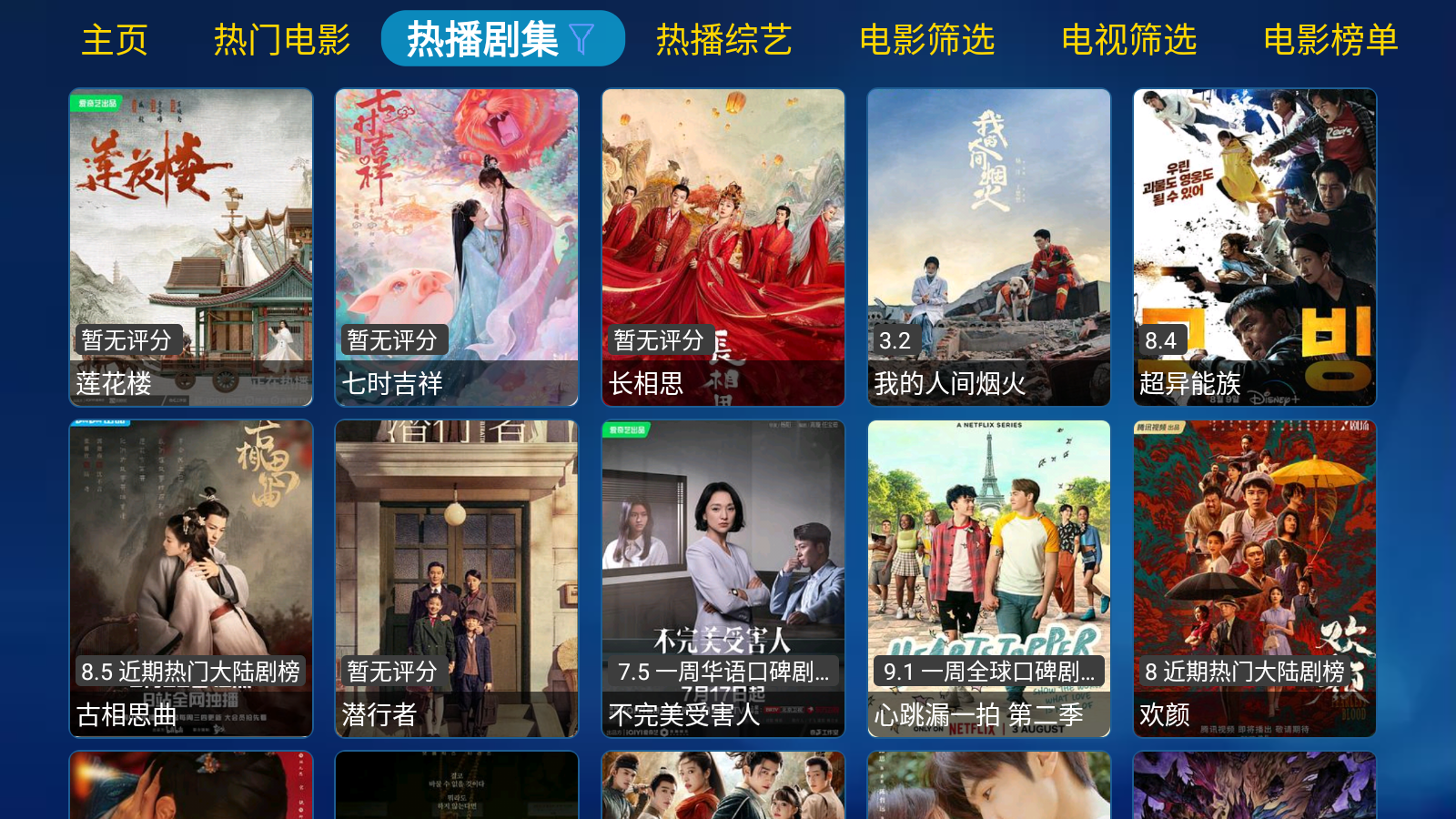Go to the 电影筛选 tab
This screenshot has width=1456, height=819.
pyautogui.click(x=927, y=40)
